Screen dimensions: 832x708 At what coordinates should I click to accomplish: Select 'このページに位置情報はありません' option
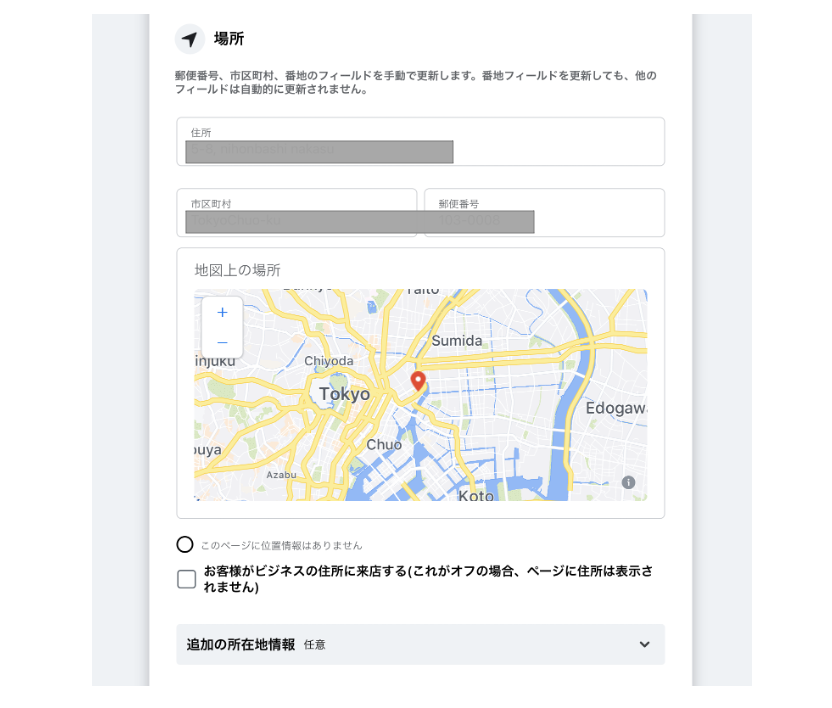click(x=185, y=545)
